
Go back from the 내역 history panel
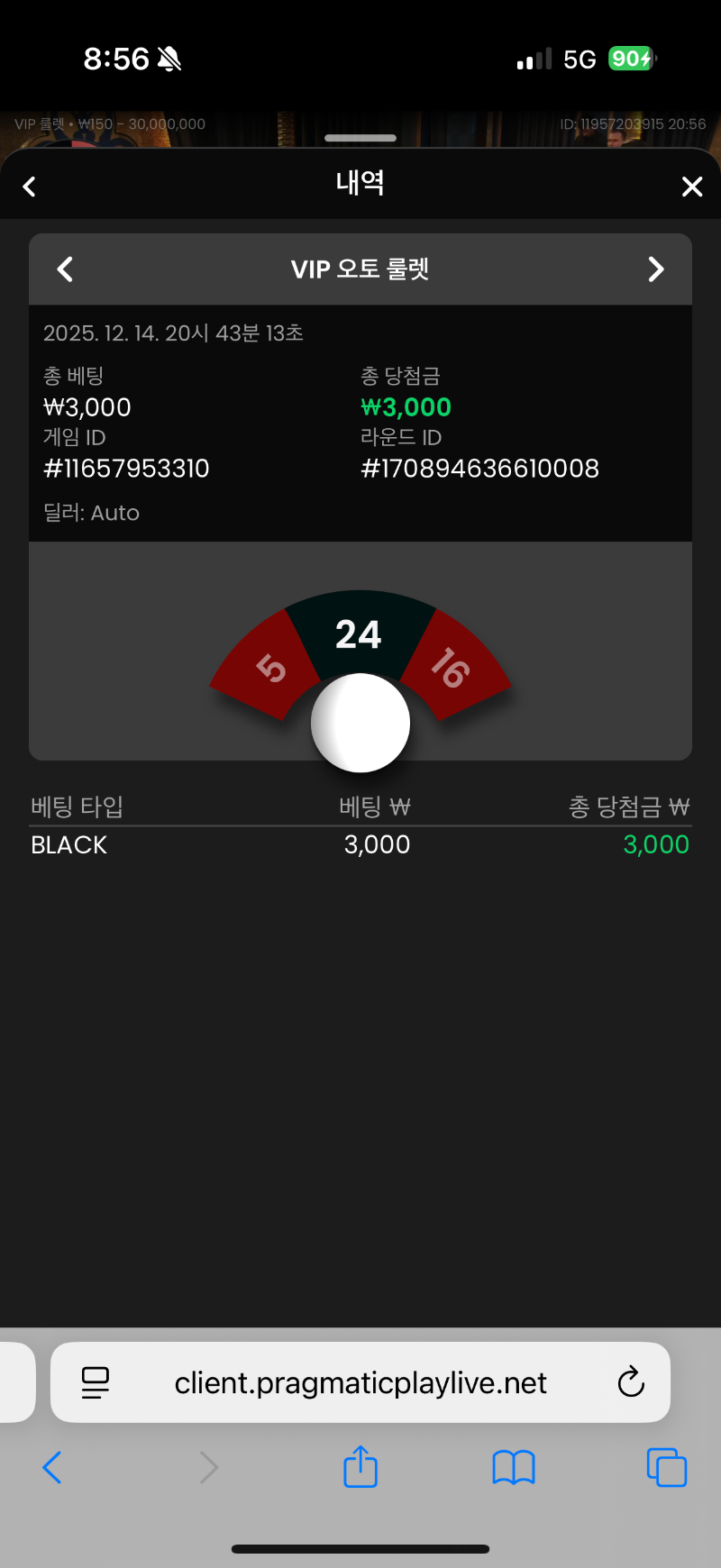pos(29,187)
